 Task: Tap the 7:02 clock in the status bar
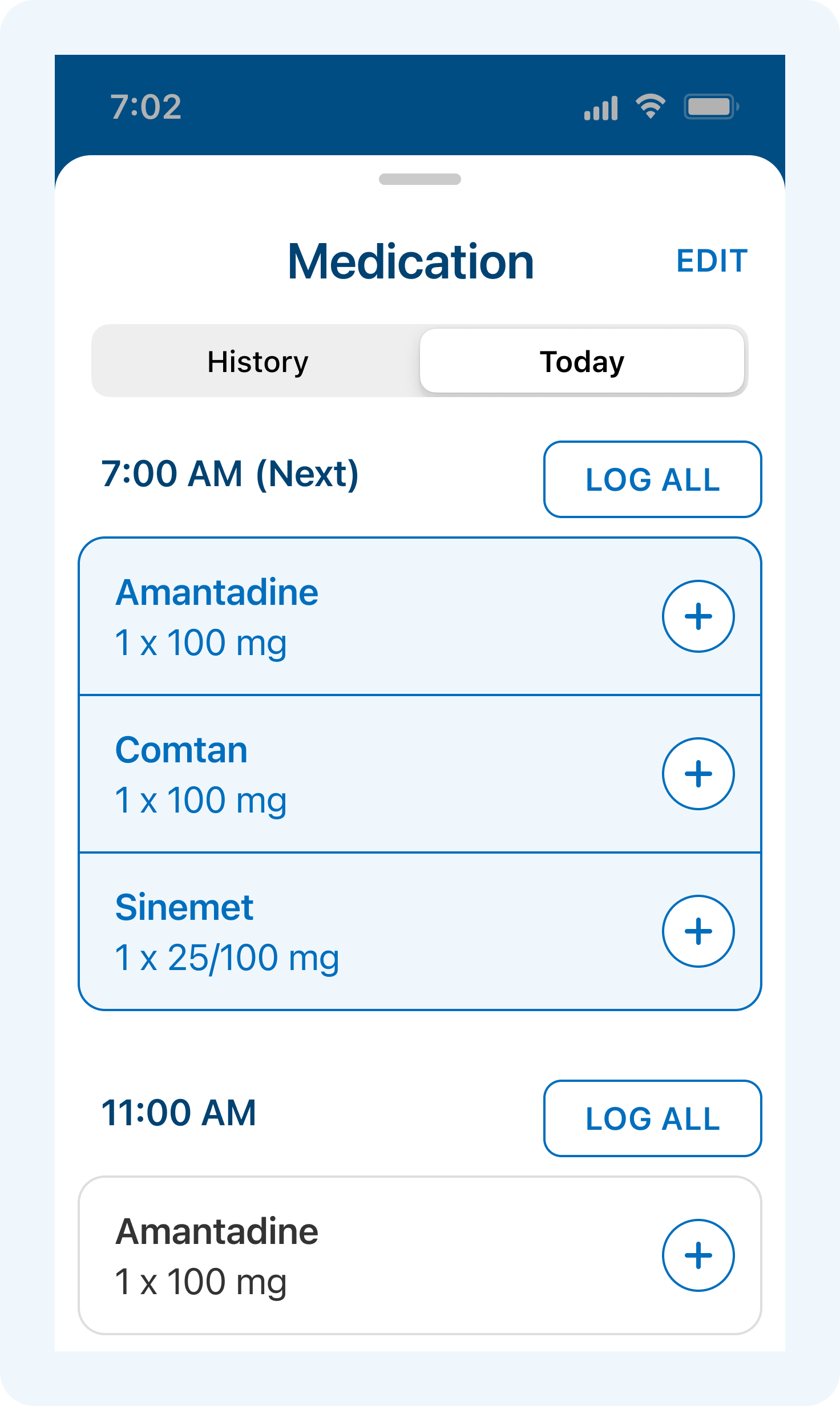click(146, 106)
